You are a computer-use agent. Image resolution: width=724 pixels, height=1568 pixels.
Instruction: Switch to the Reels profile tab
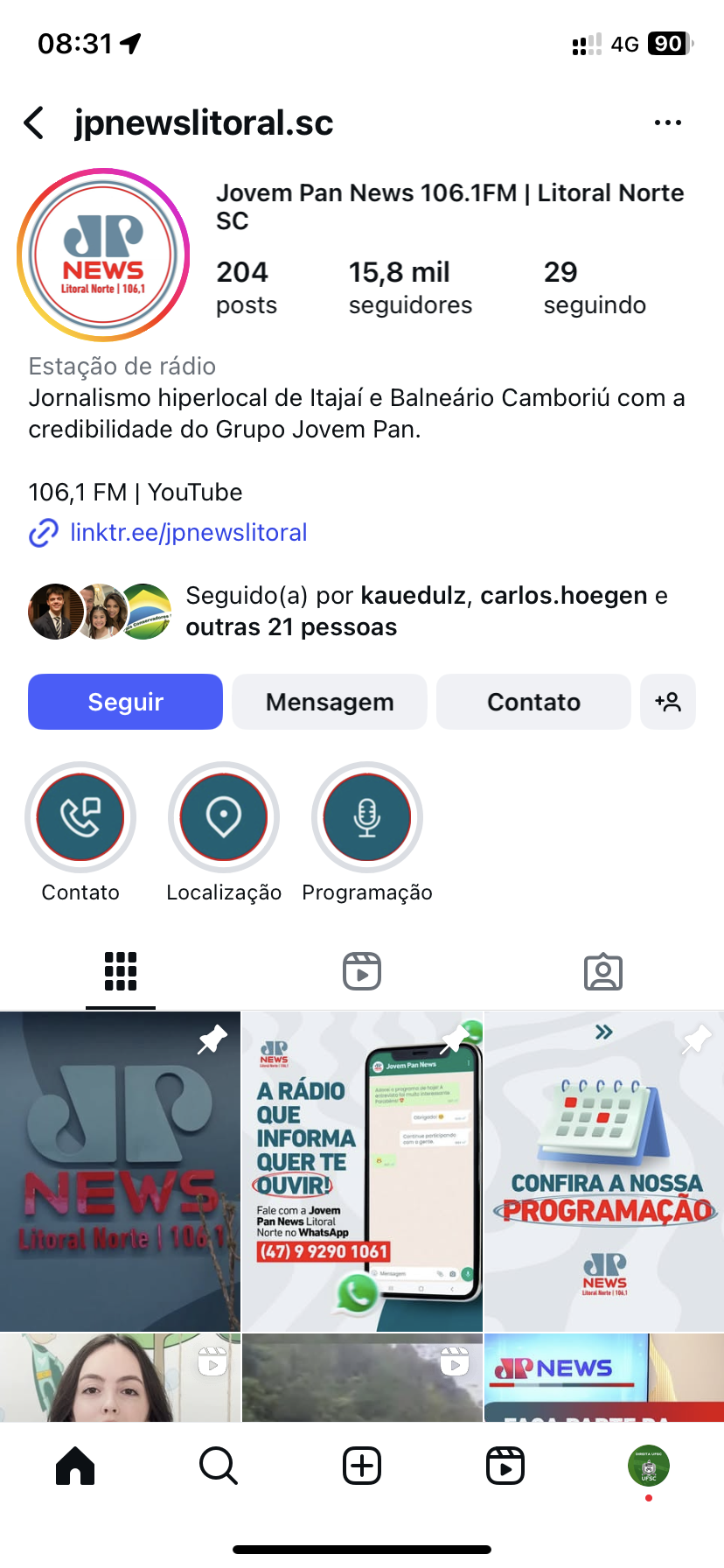coord(362,971)
